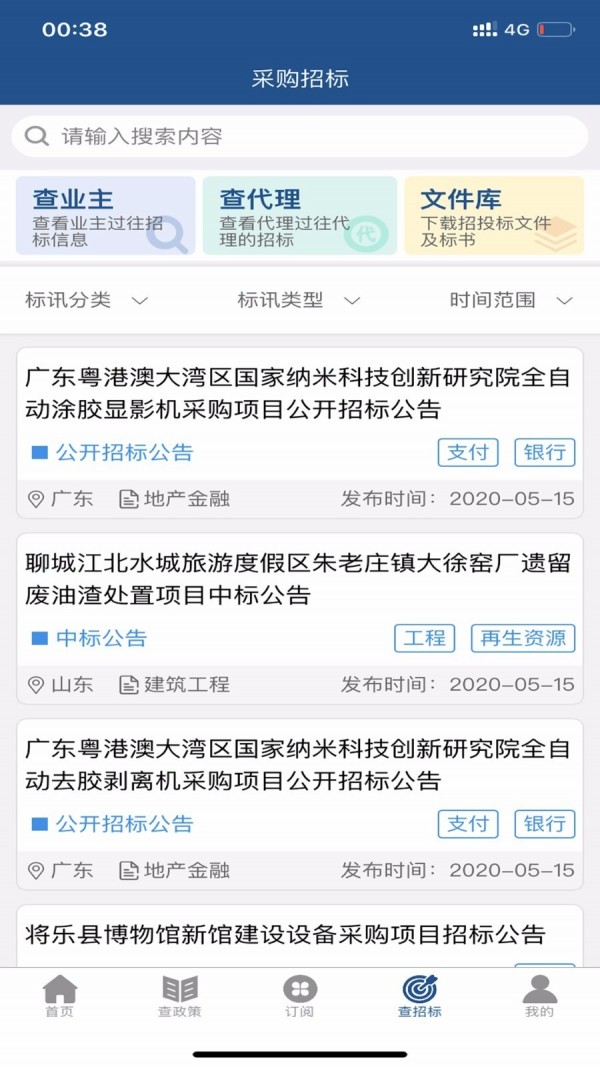Expand the 时间范围 filter
This screenshot has width=600, height=1067.
(511, 300)
